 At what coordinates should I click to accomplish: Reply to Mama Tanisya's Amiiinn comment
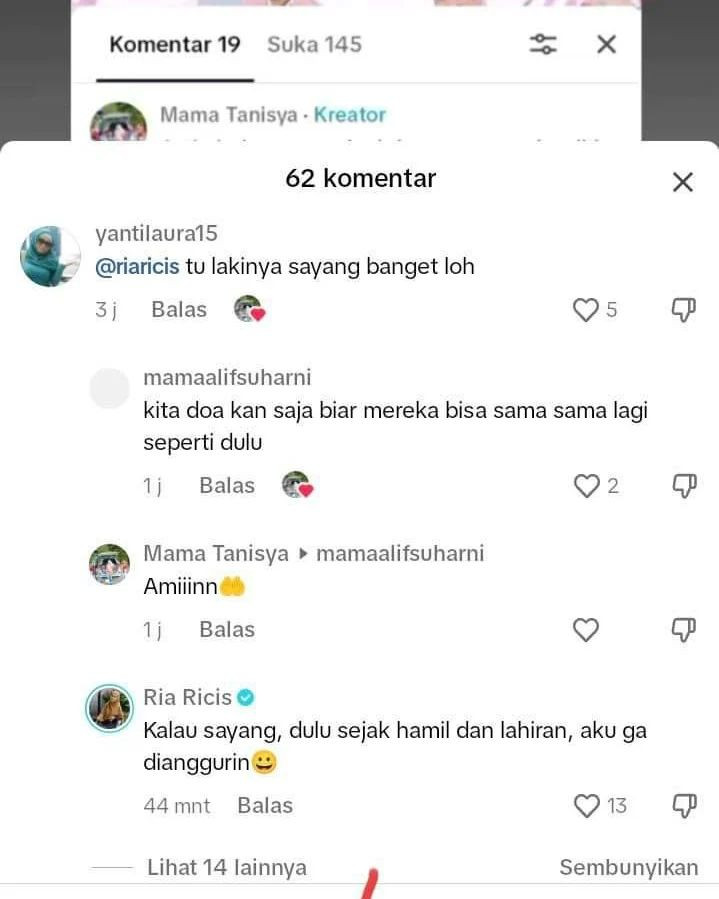point(227,630)
